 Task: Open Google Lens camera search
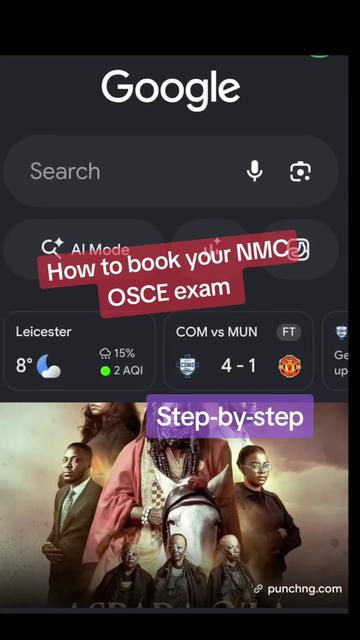click(300, 171)
